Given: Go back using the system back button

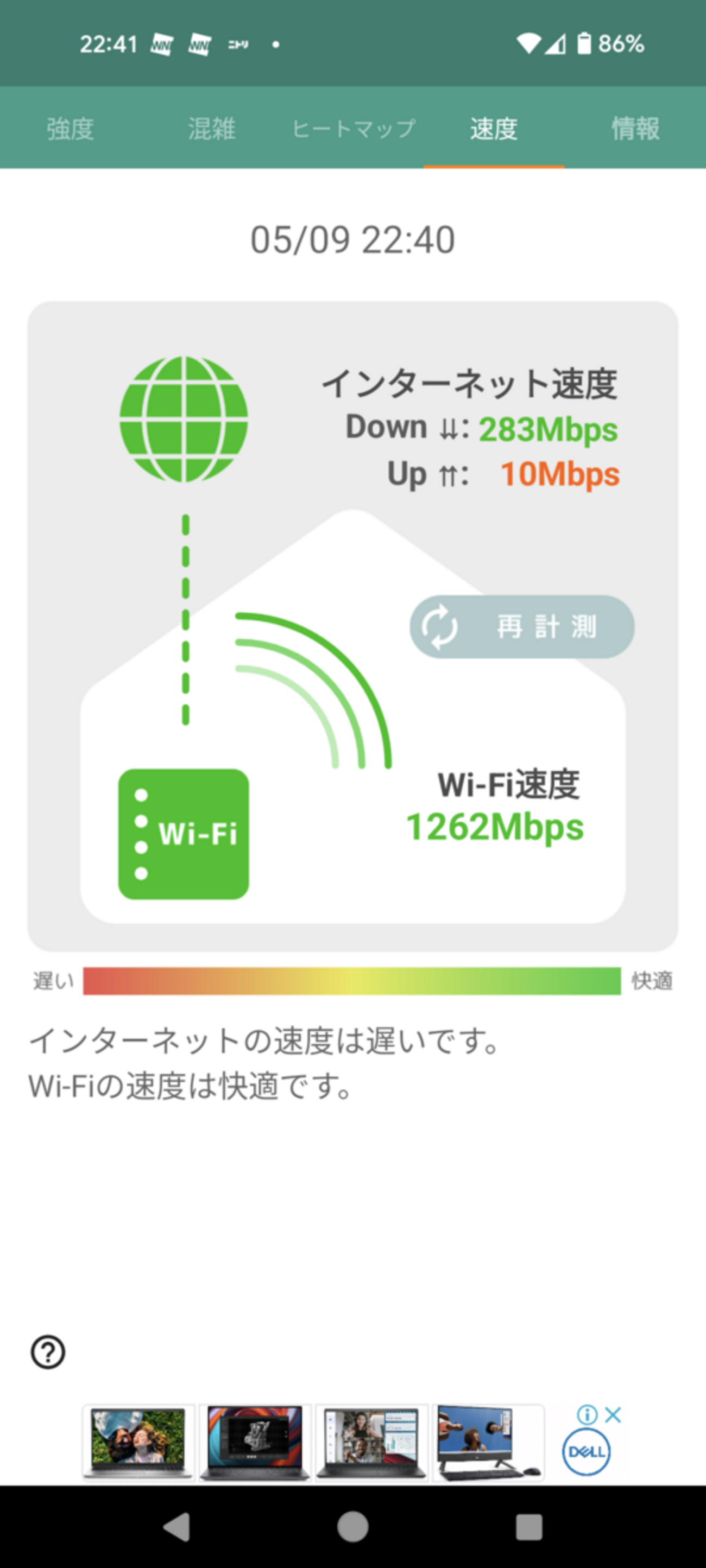Looking at the screenshot, I should click(x=177, y=1527).
